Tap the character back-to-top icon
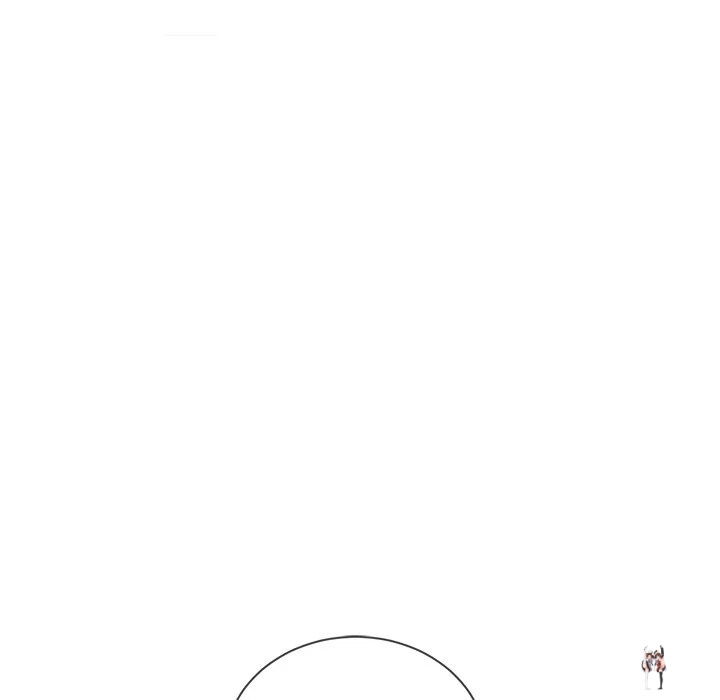The height and width of the screenshot is (700, 720). pyautogui.click(x=654, y=667)
